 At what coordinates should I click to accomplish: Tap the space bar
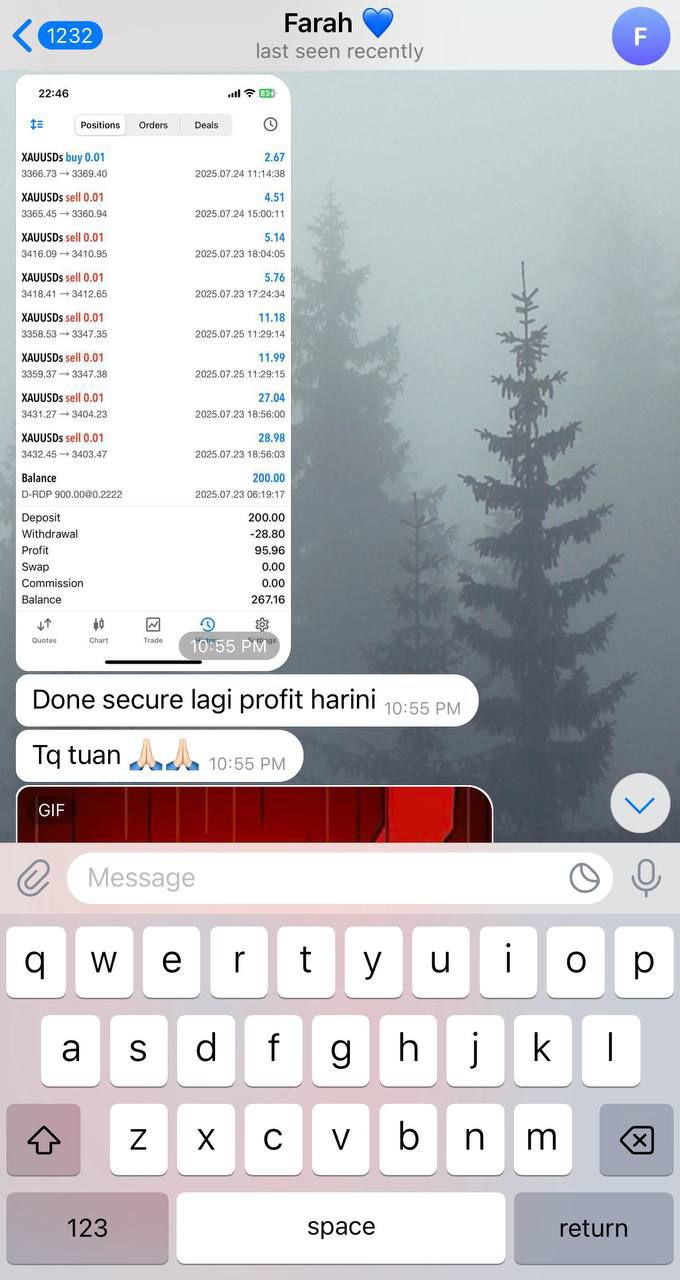click(x=340, y=1227)
